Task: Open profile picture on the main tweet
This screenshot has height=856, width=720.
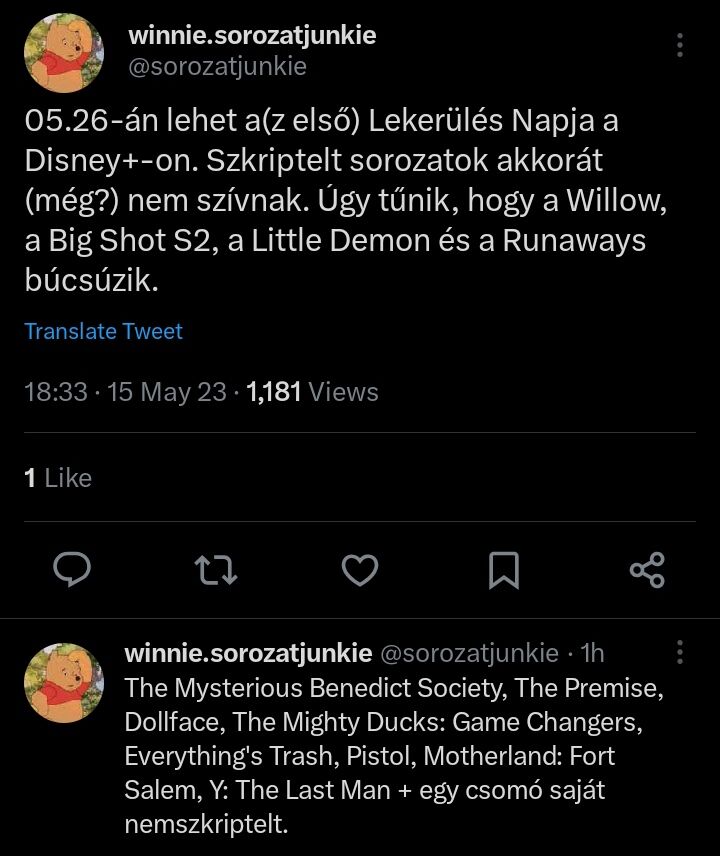Action: [64, 52]
